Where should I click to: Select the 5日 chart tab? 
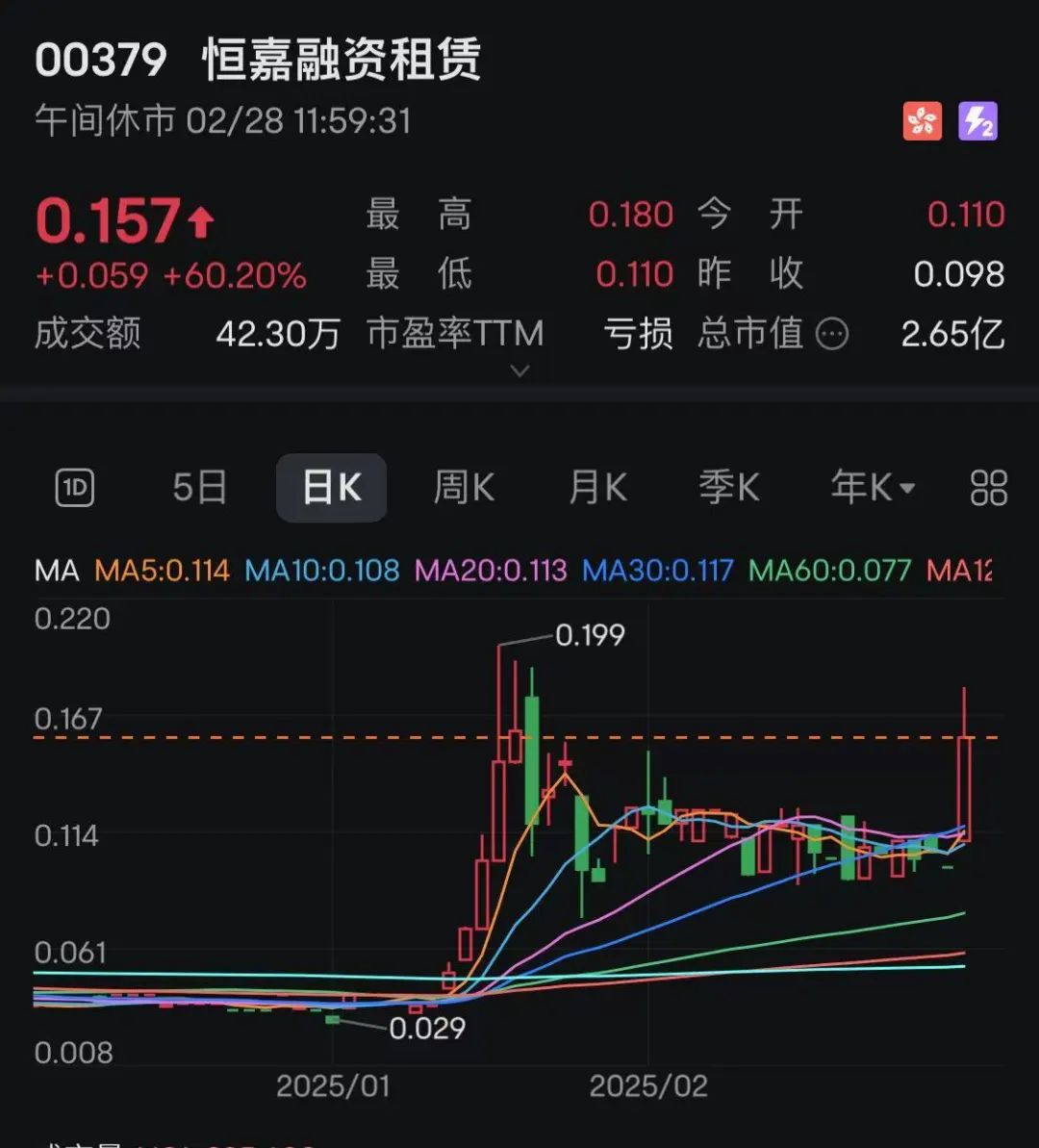pos(199,489)
